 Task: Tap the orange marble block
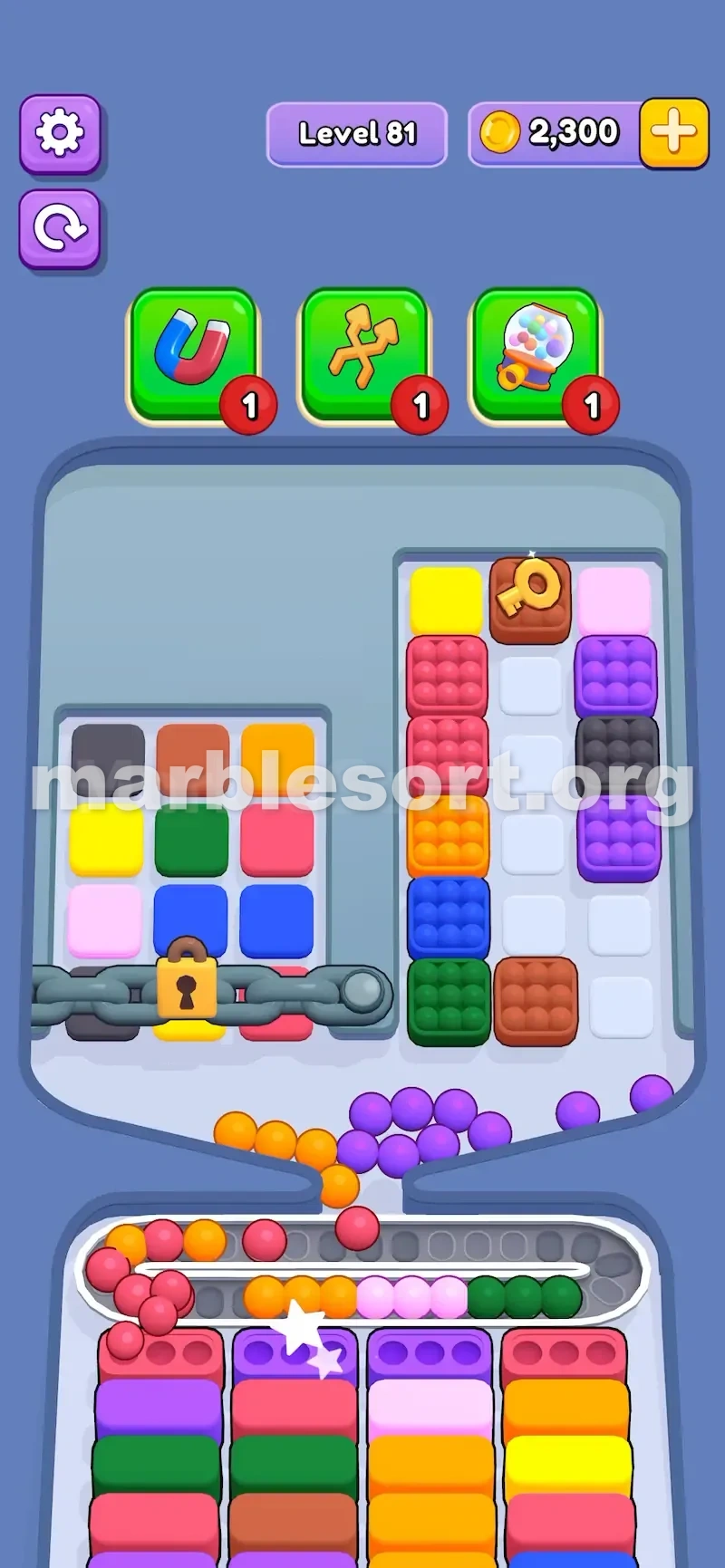click(449, 838)
